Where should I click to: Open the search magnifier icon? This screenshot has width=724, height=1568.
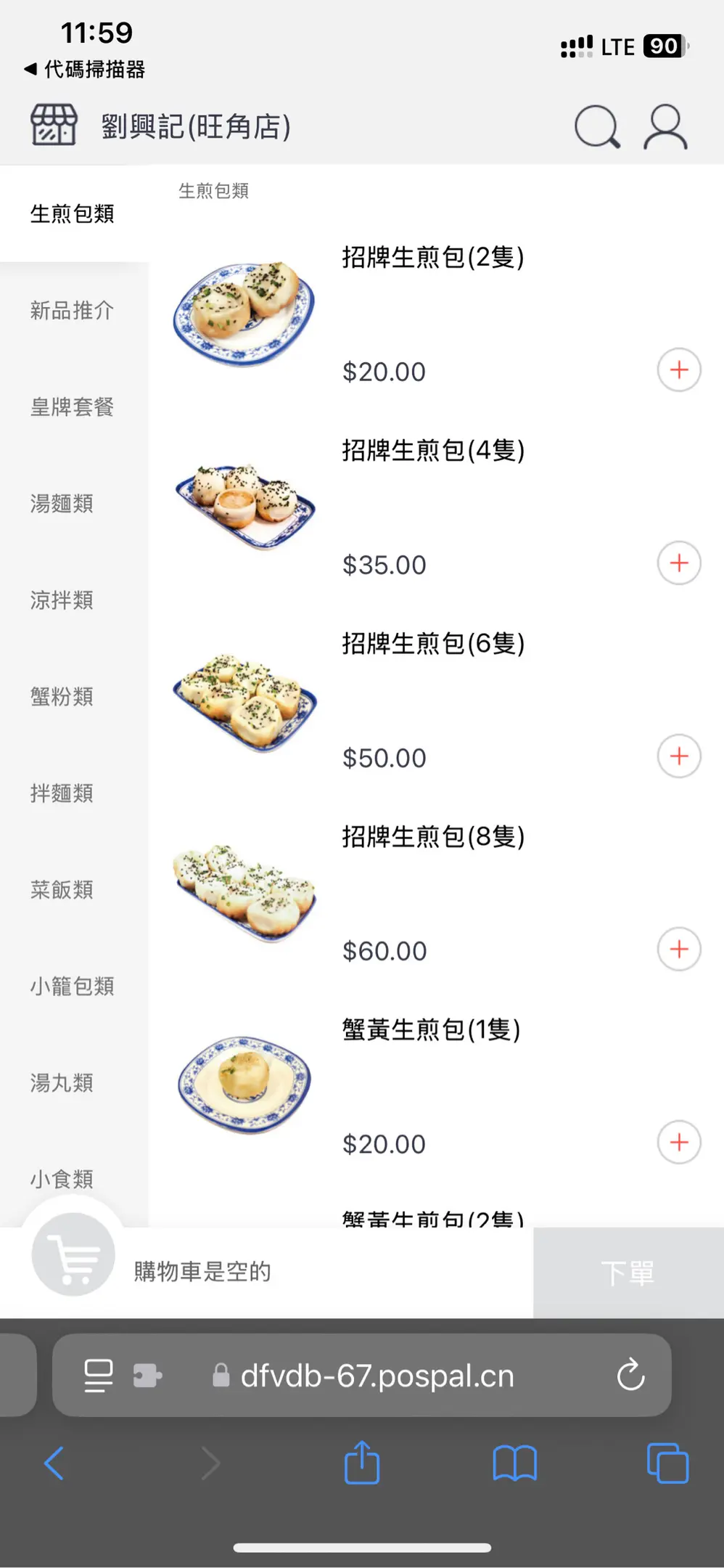tap(597, 127)
